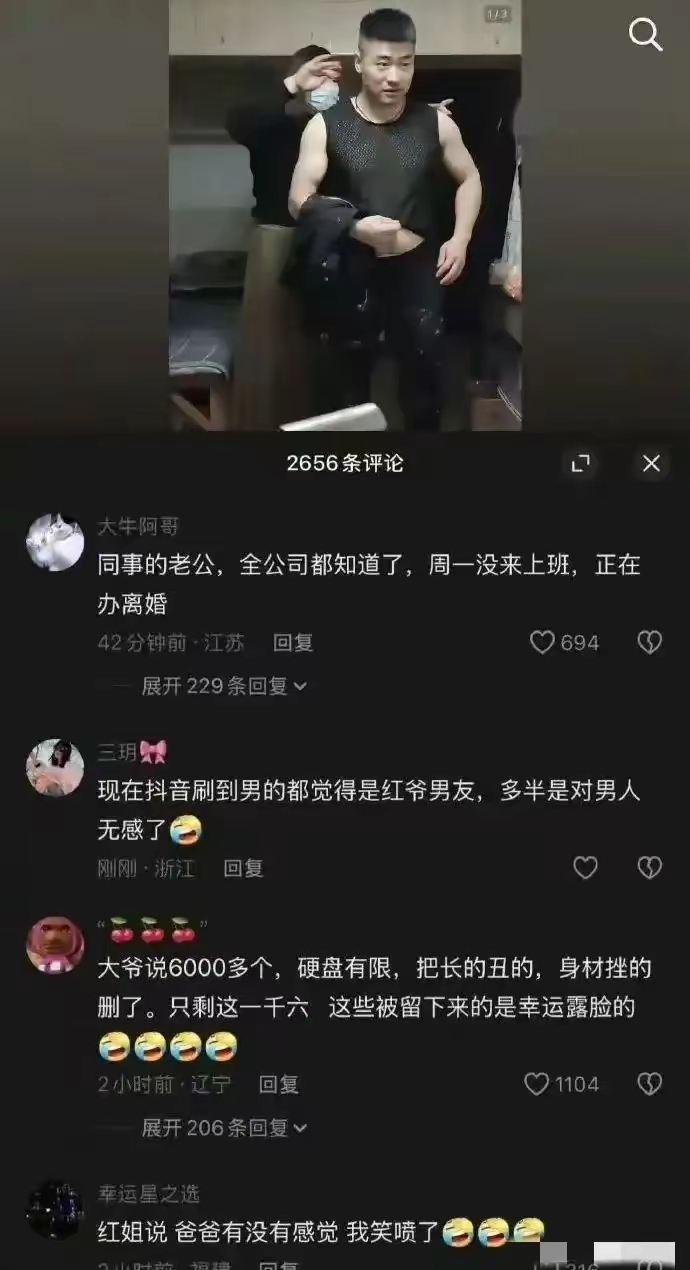This screenshot has height=1270, width=690.
Task: Open 大牛阿哥's profile avatar
Action: (x=54, y=542)
